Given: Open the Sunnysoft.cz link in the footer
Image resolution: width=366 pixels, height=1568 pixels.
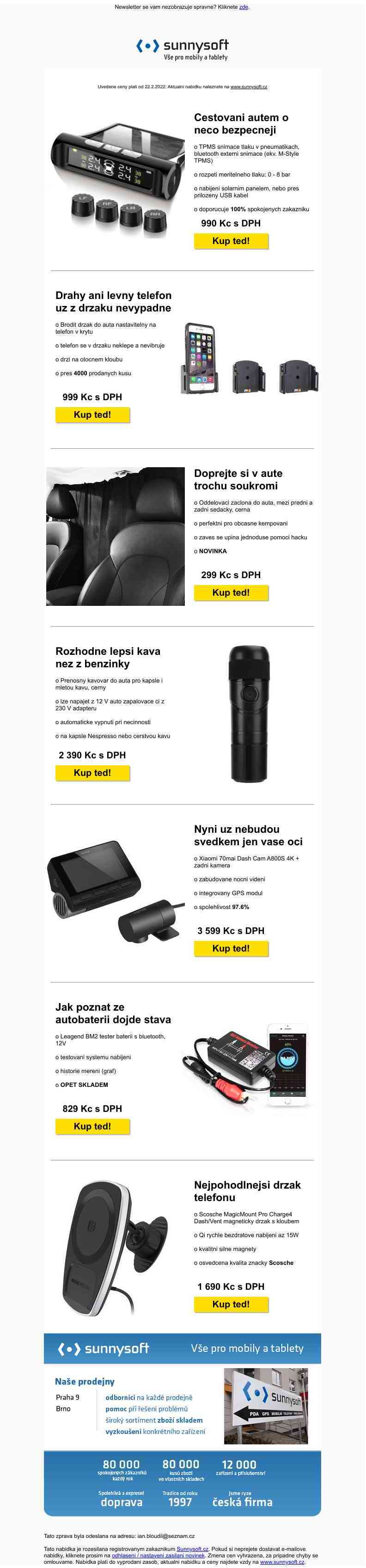Looking at the screenshot, I should click(x=192, y=1549).
